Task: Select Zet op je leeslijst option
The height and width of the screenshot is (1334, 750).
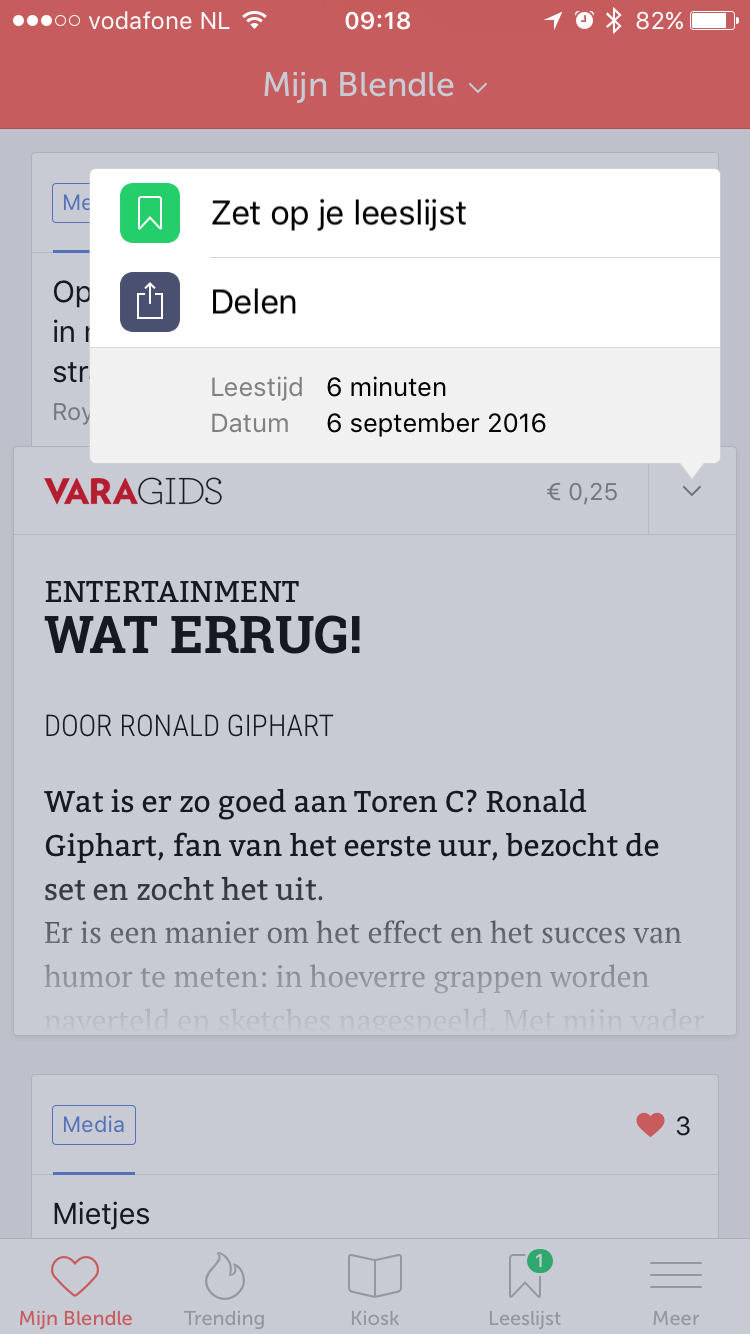Action: (x=404, y=213)
